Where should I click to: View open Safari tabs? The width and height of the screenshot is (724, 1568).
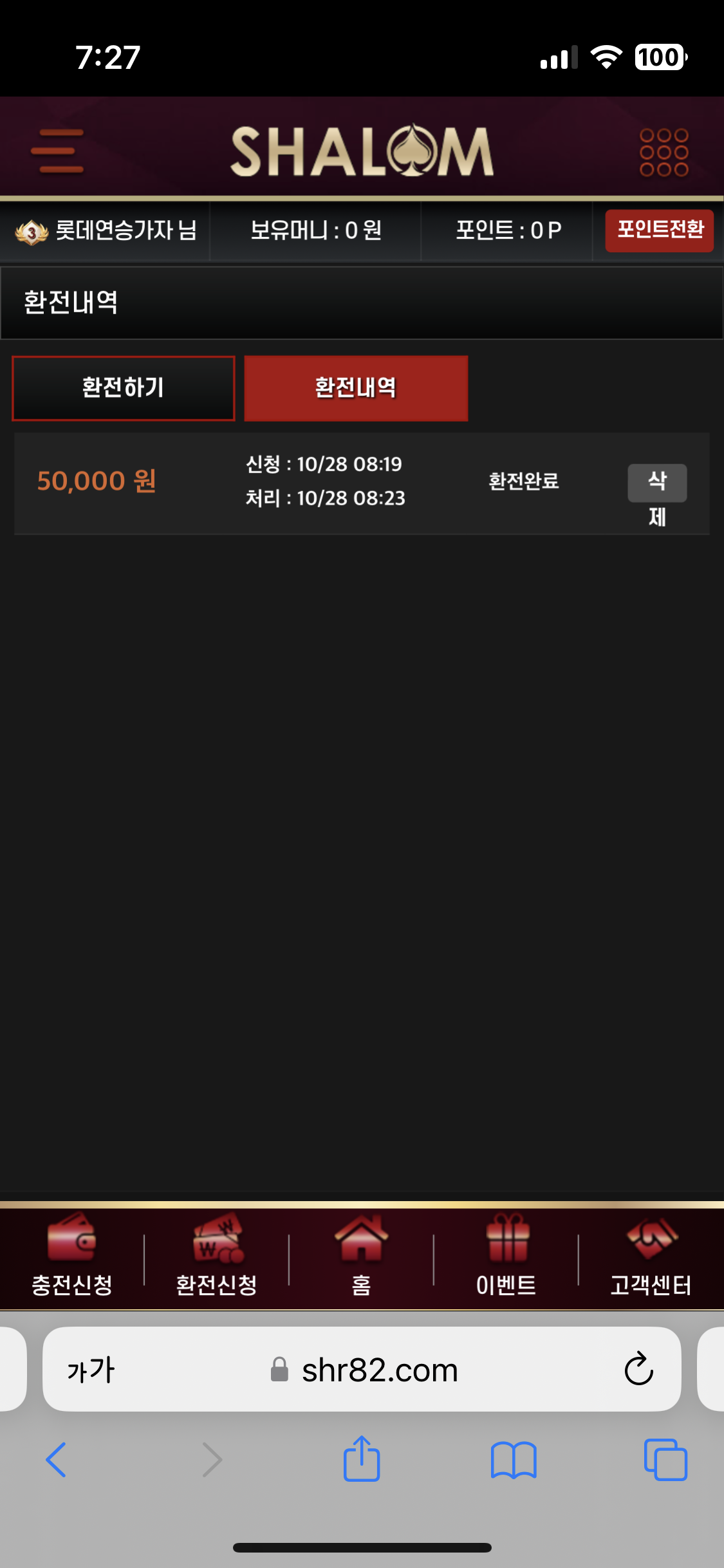[665, 1459]
